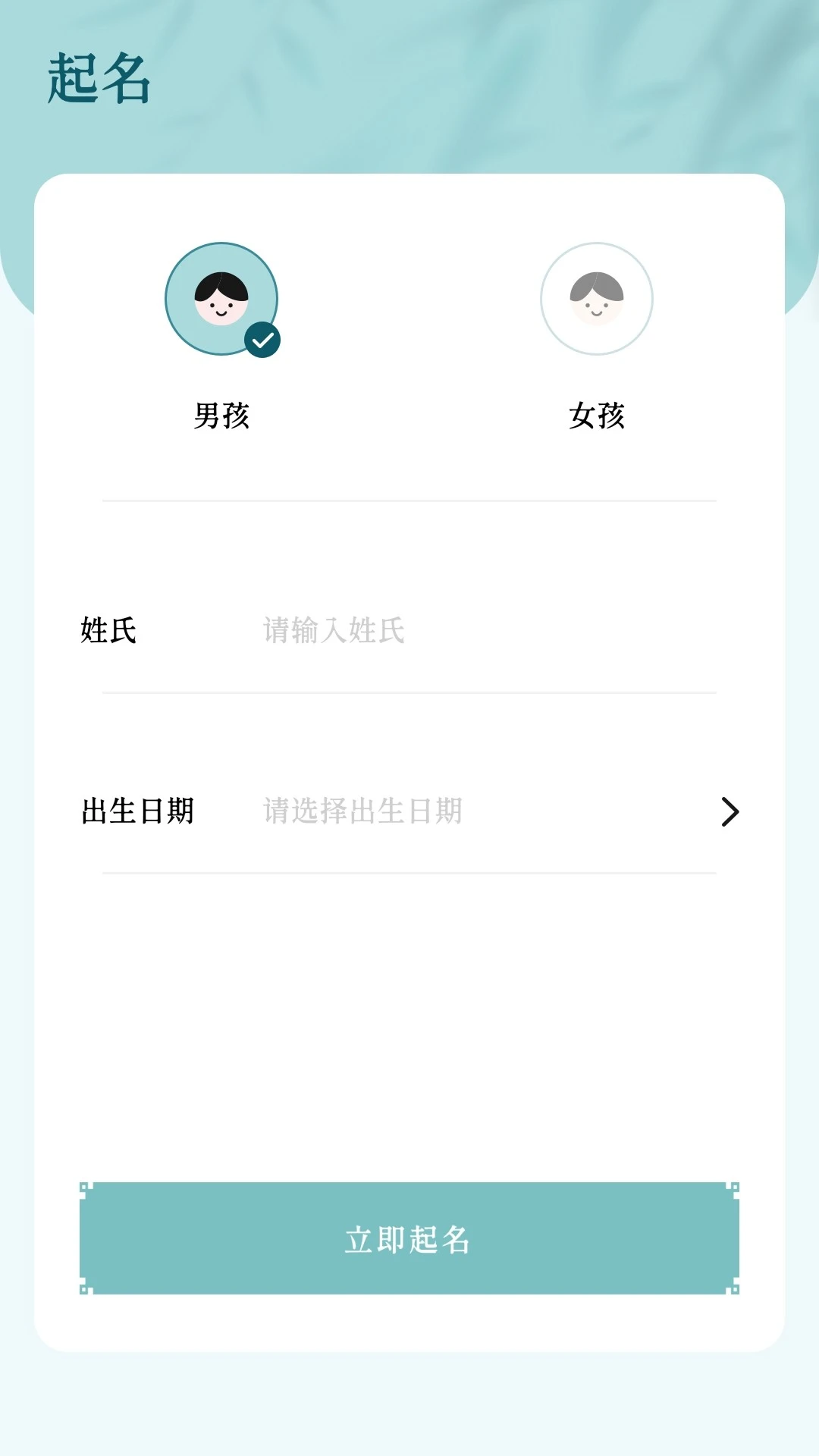Tap the 立即起名 button
The height and width of the screenshot is (1456, 819).
point(409,1238)
